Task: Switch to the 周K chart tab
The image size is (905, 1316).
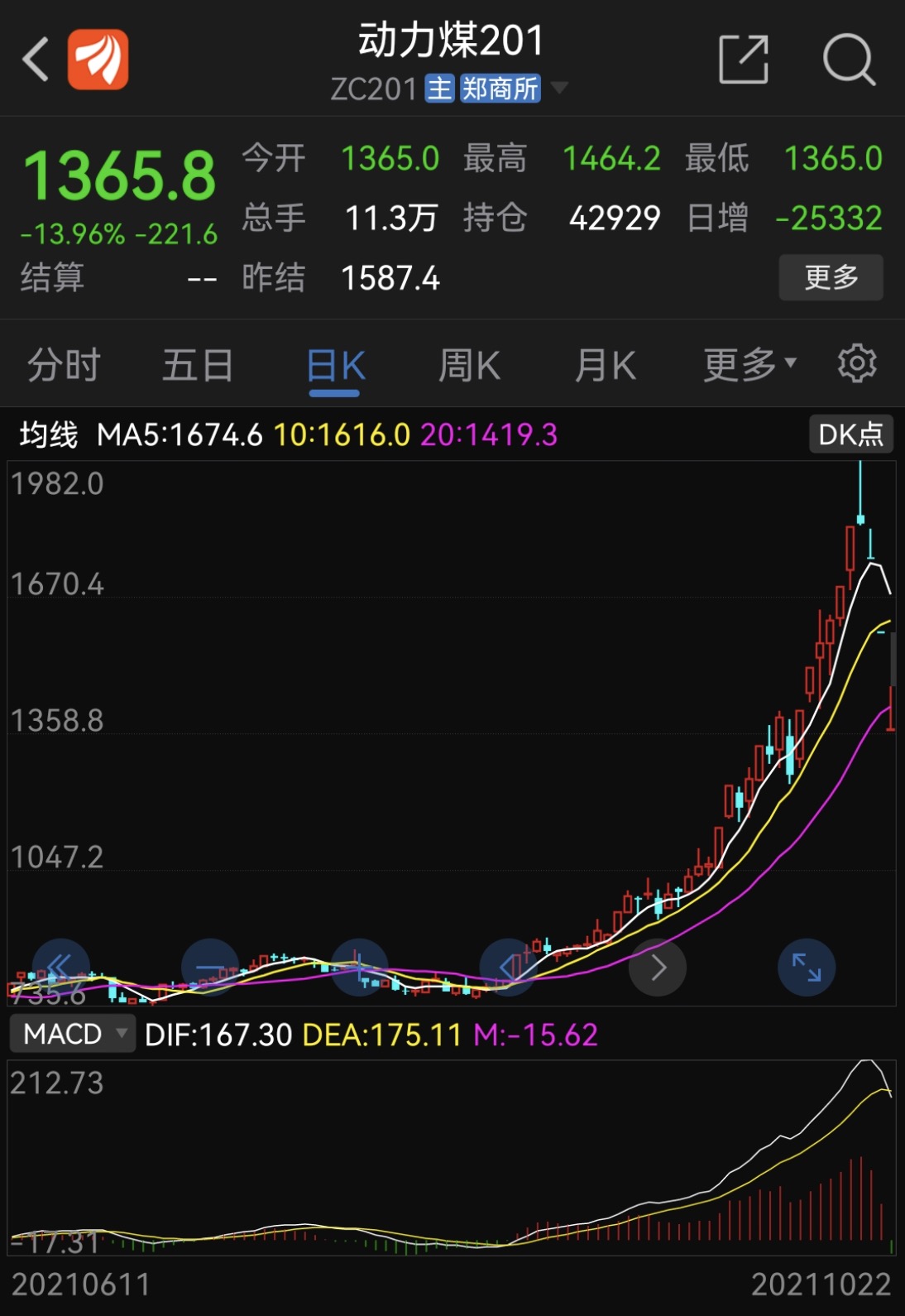Action: 469,365
